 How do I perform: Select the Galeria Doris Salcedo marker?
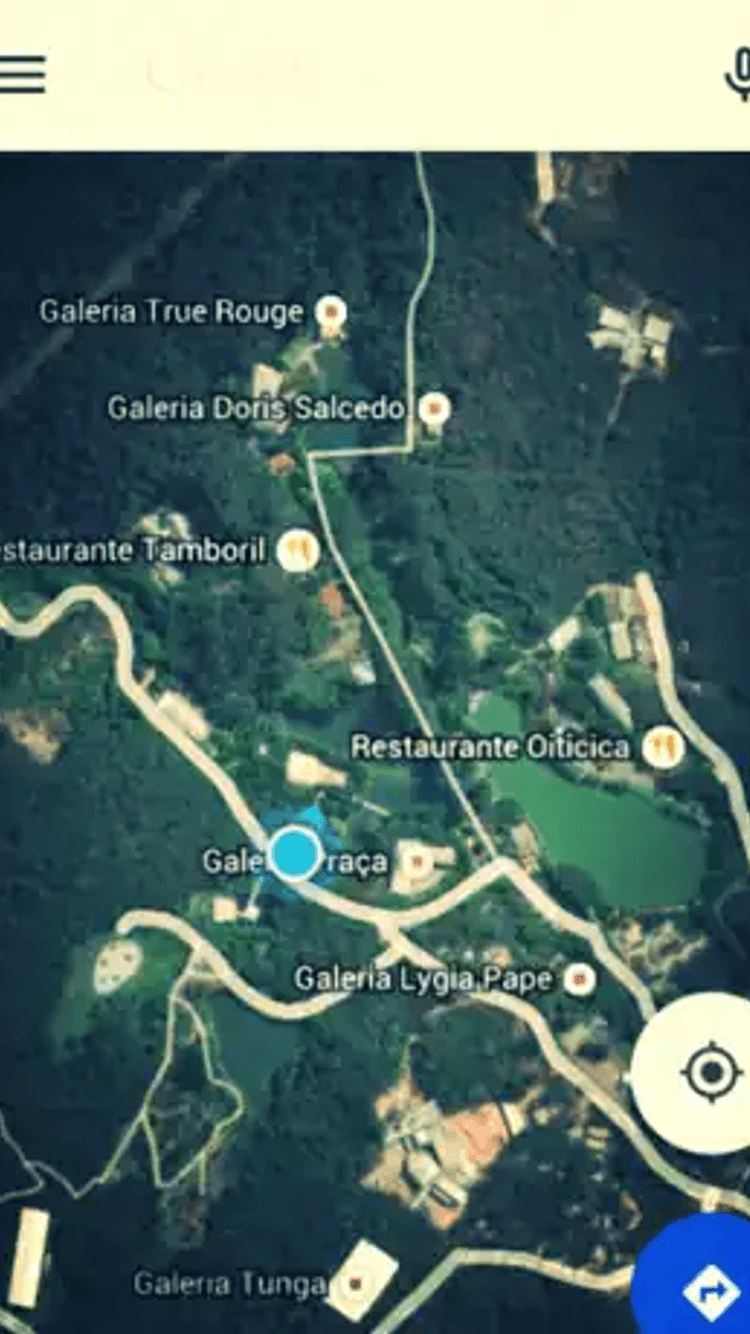coord(433,408)
